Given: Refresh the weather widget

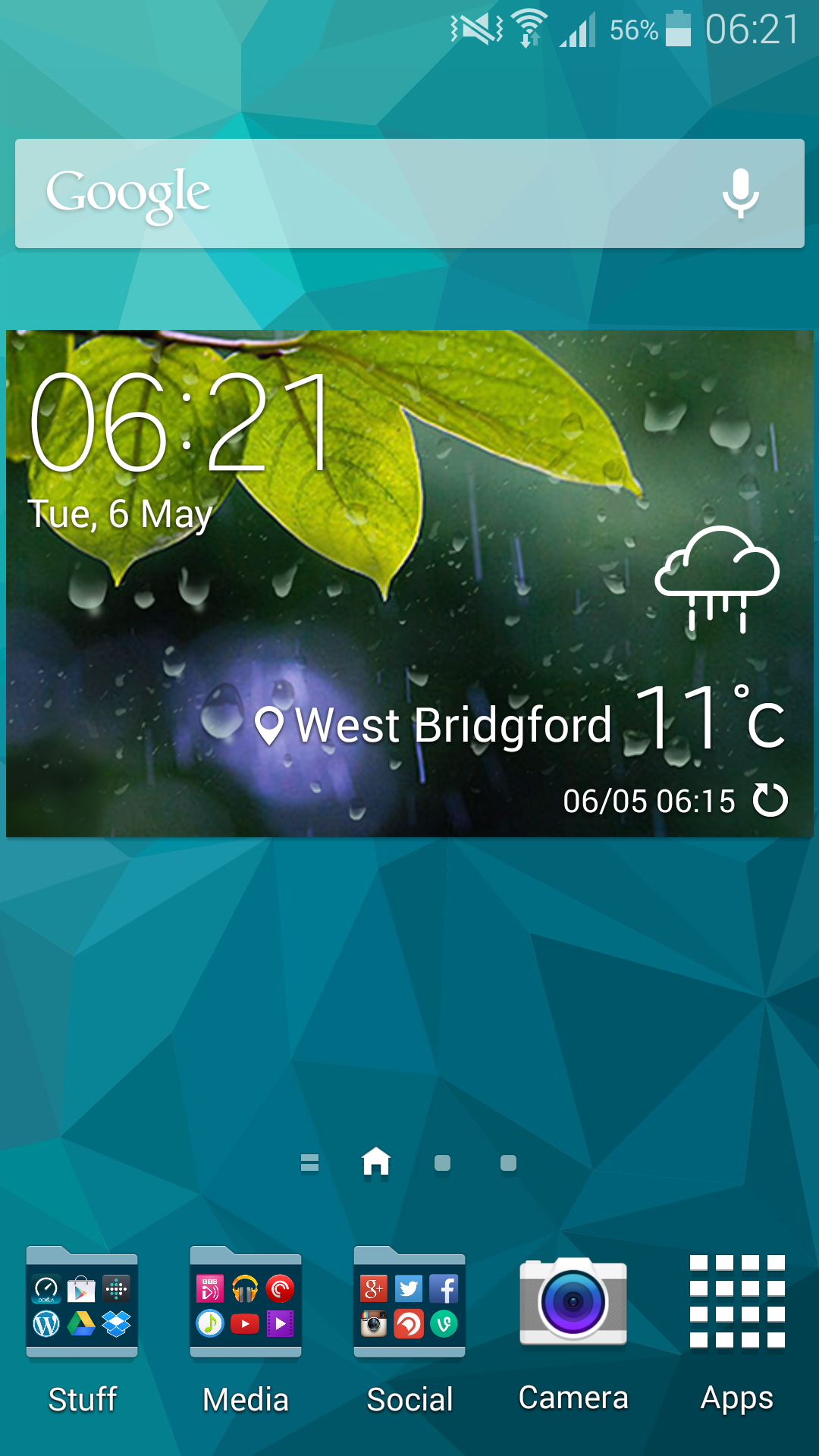Looking at the screenshot, I should 770,801.
